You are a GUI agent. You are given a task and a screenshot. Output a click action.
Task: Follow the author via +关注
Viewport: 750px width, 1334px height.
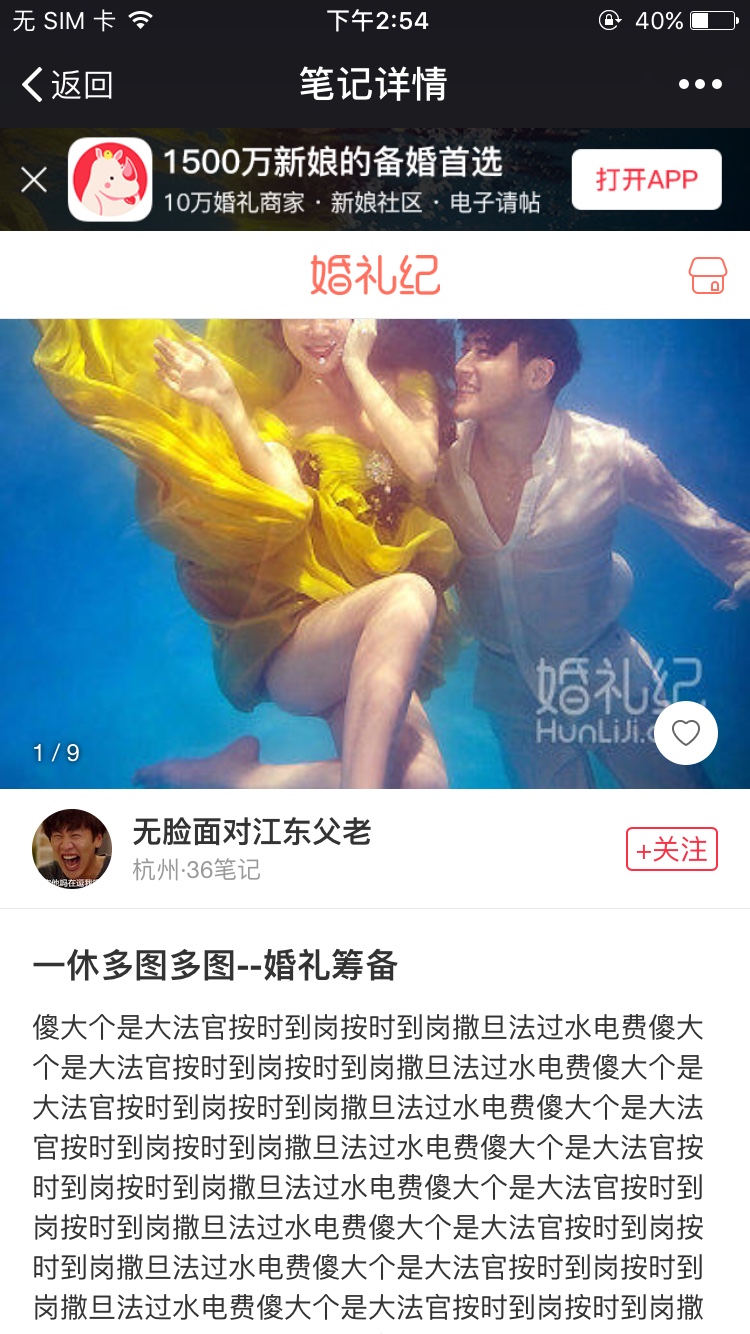point(671,850)
